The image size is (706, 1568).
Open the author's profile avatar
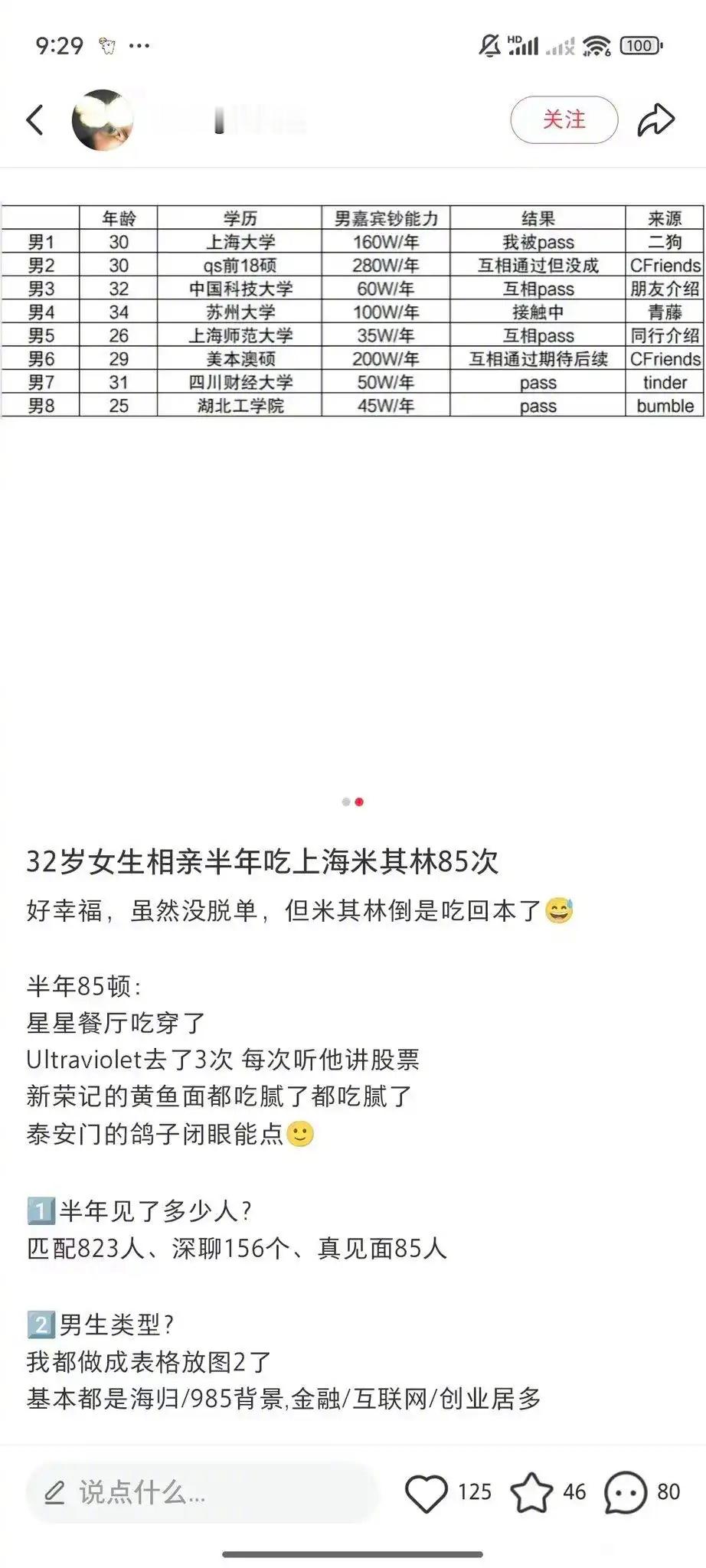[x=103, y=119]
